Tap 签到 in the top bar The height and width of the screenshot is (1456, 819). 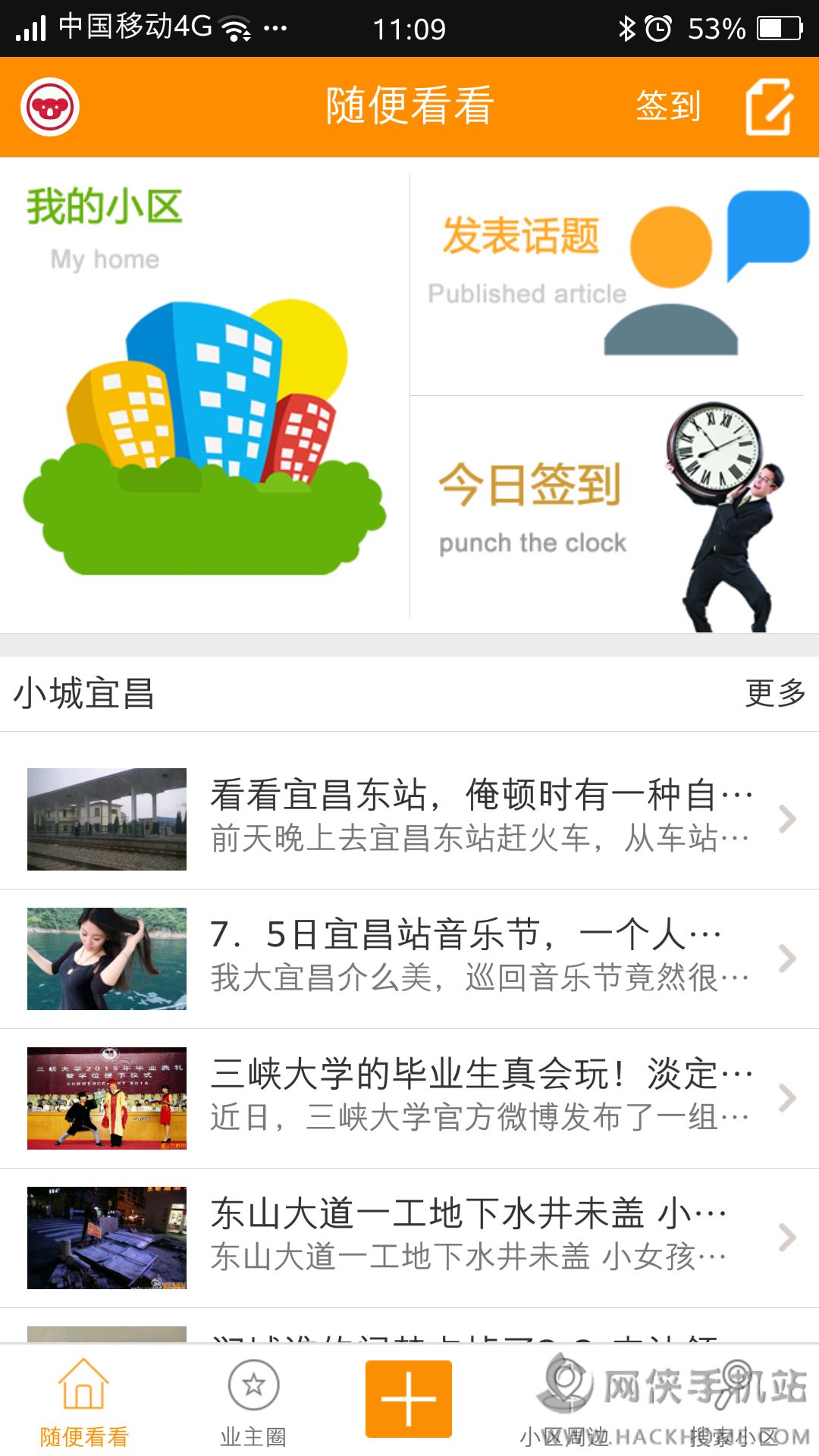667,106
